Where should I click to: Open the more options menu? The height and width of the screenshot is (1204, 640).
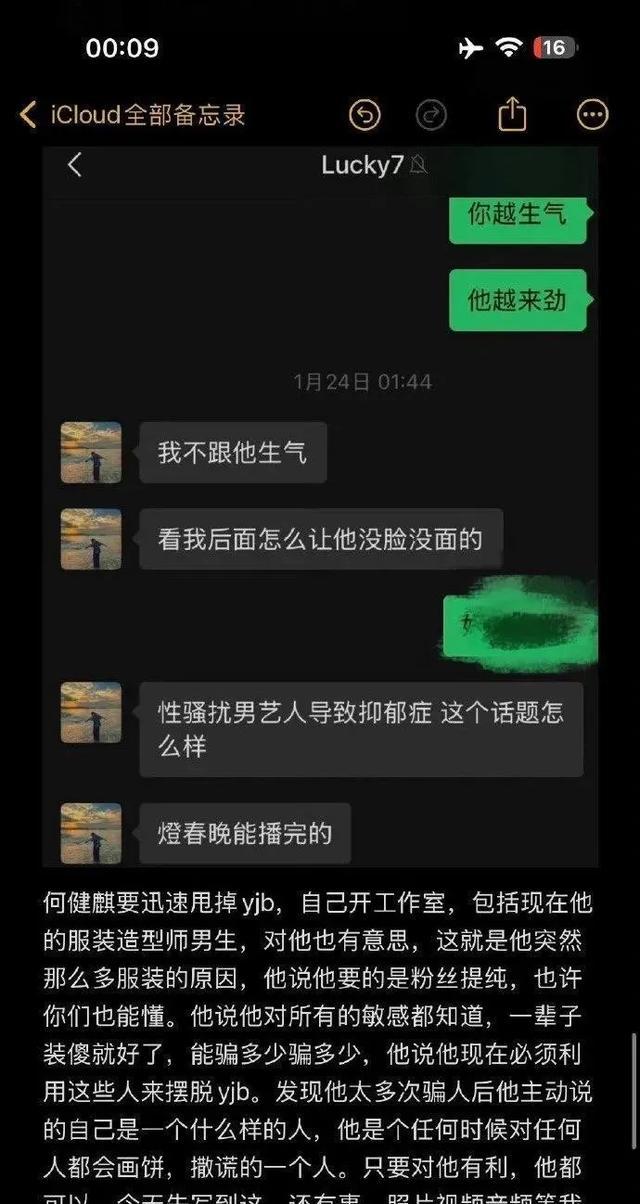coord(593,115)
